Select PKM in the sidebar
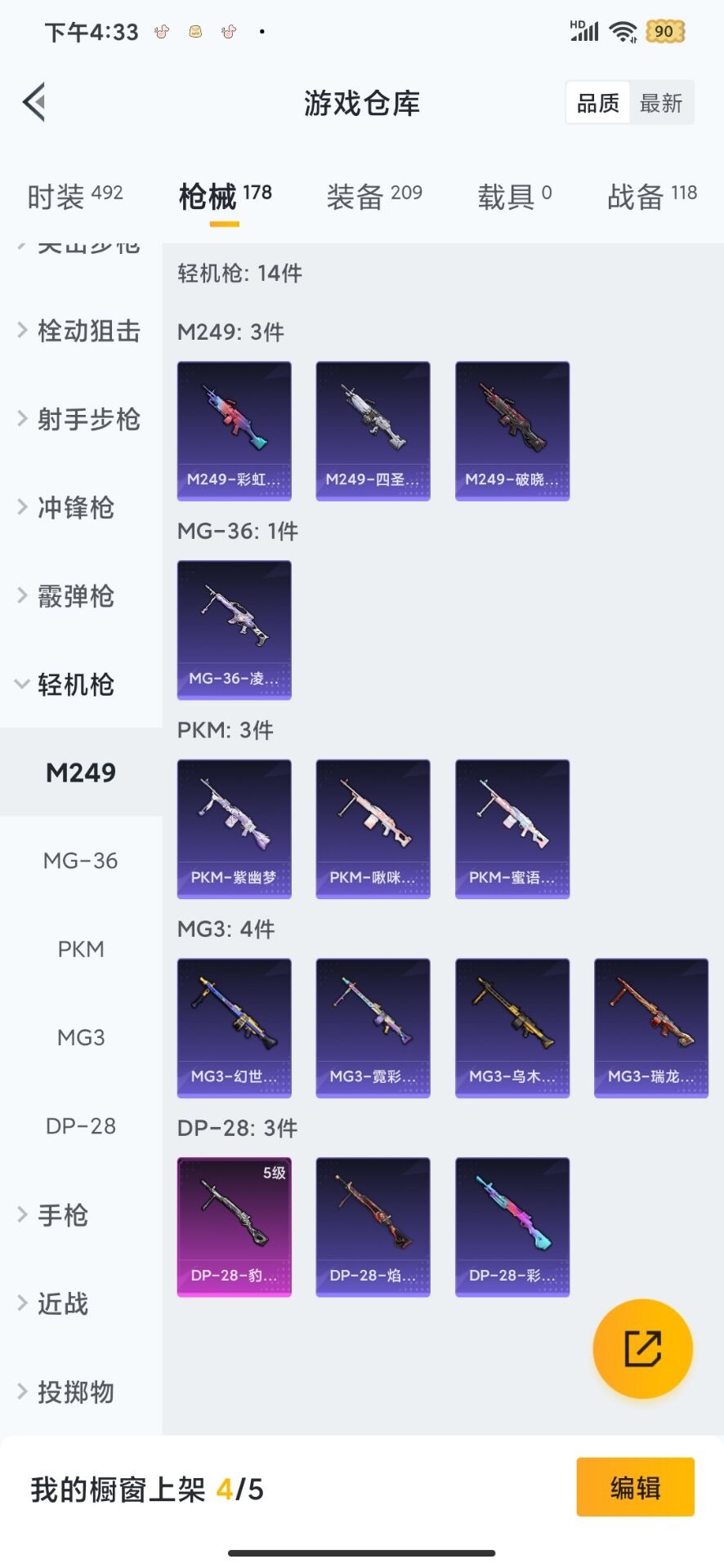724x1568 pixels. tap(80, 949)
